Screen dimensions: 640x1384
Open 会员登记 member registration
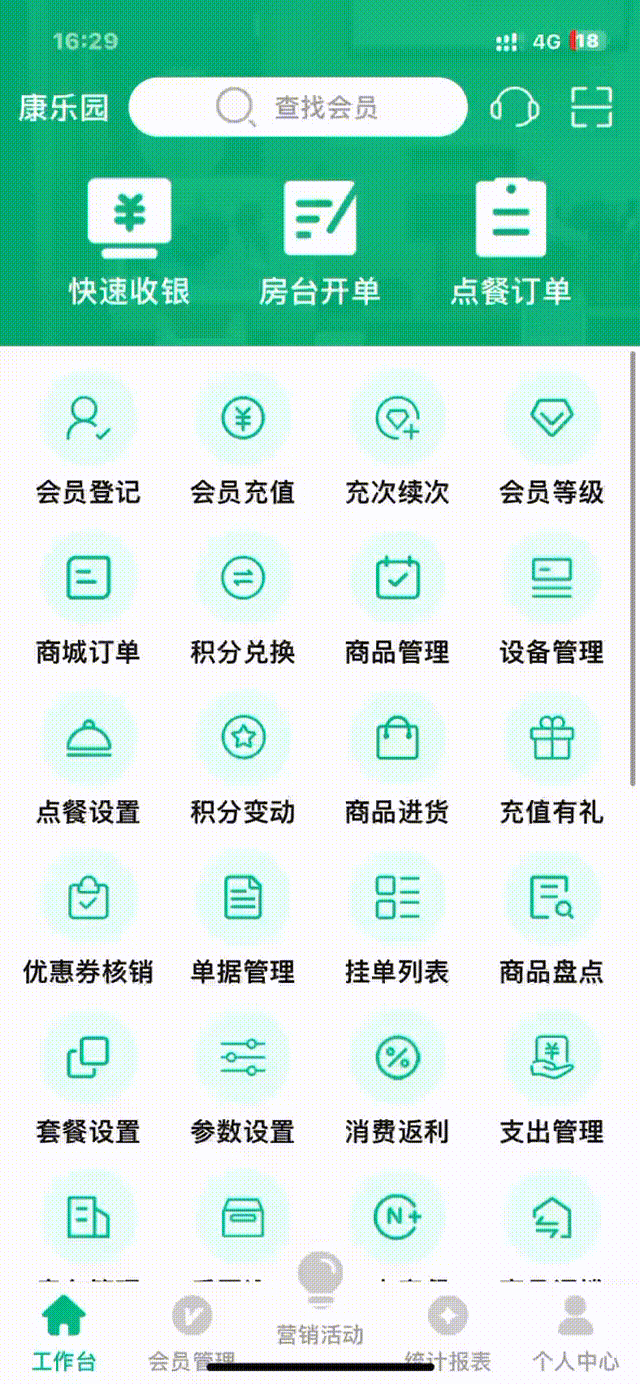[88, 442]
